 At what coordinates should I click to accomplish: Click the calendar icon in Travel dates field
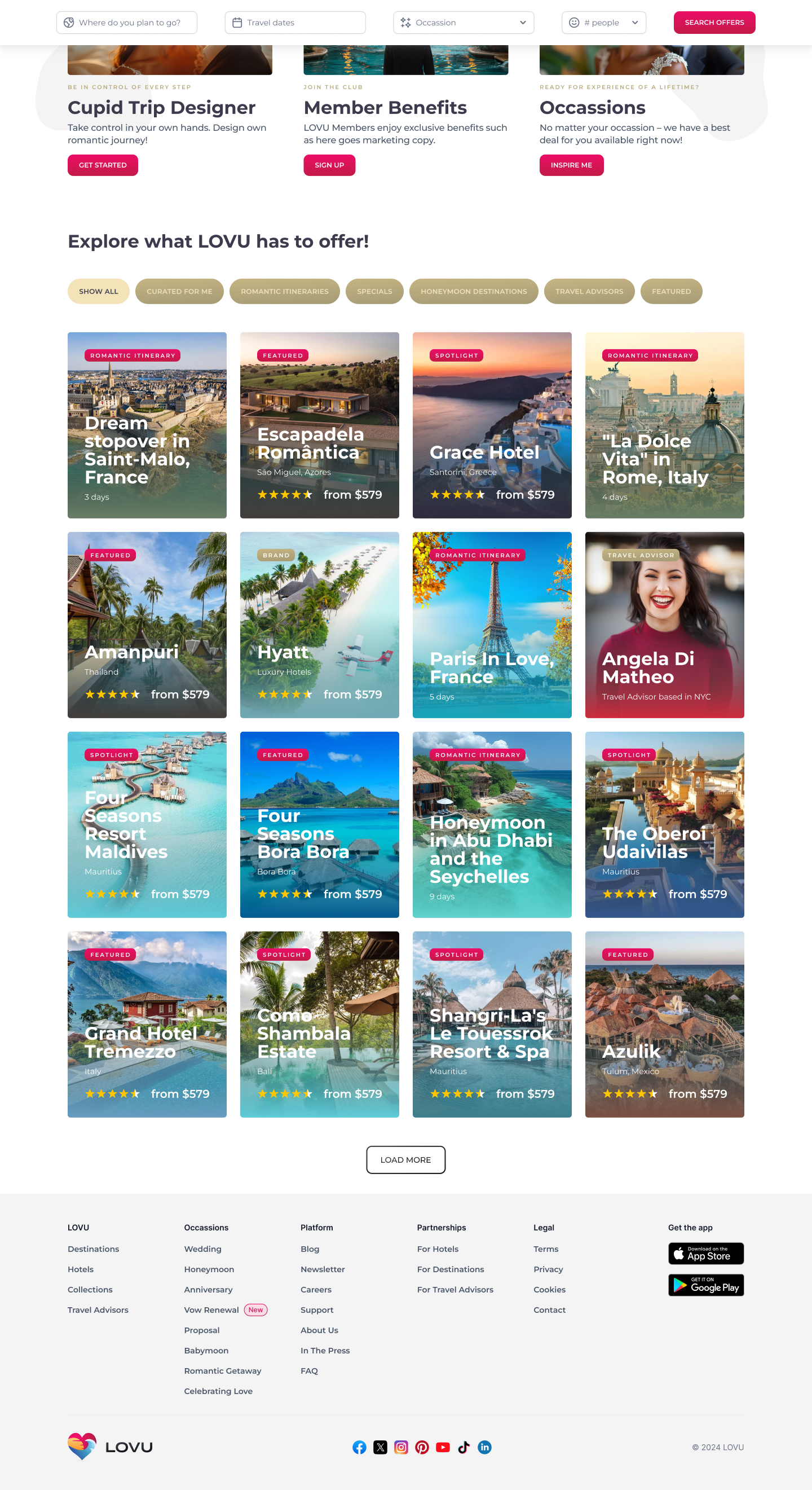coord(237,22)
